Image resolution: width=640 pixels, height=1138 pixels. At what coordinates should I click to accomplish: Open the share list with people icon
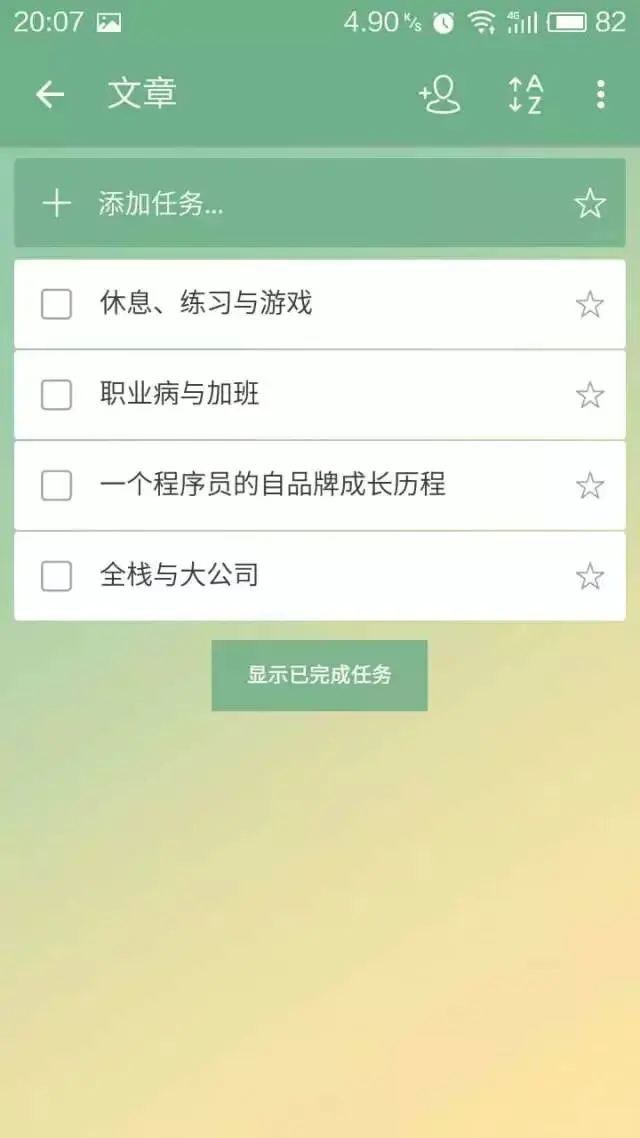[x=439, y=95]
